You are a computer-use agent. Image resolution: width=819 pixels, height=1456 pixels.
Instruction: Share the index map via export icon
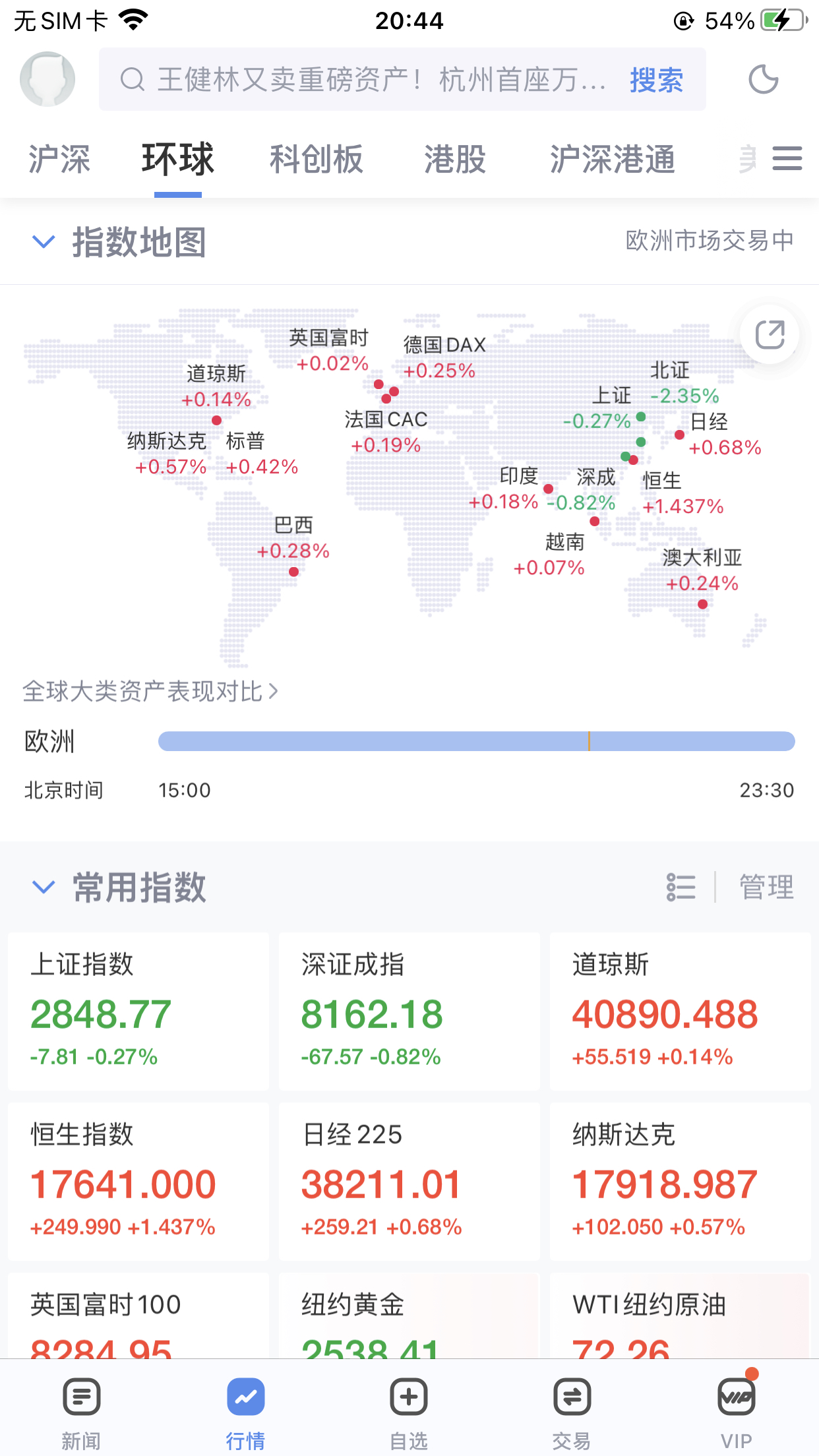coord(770,334)
